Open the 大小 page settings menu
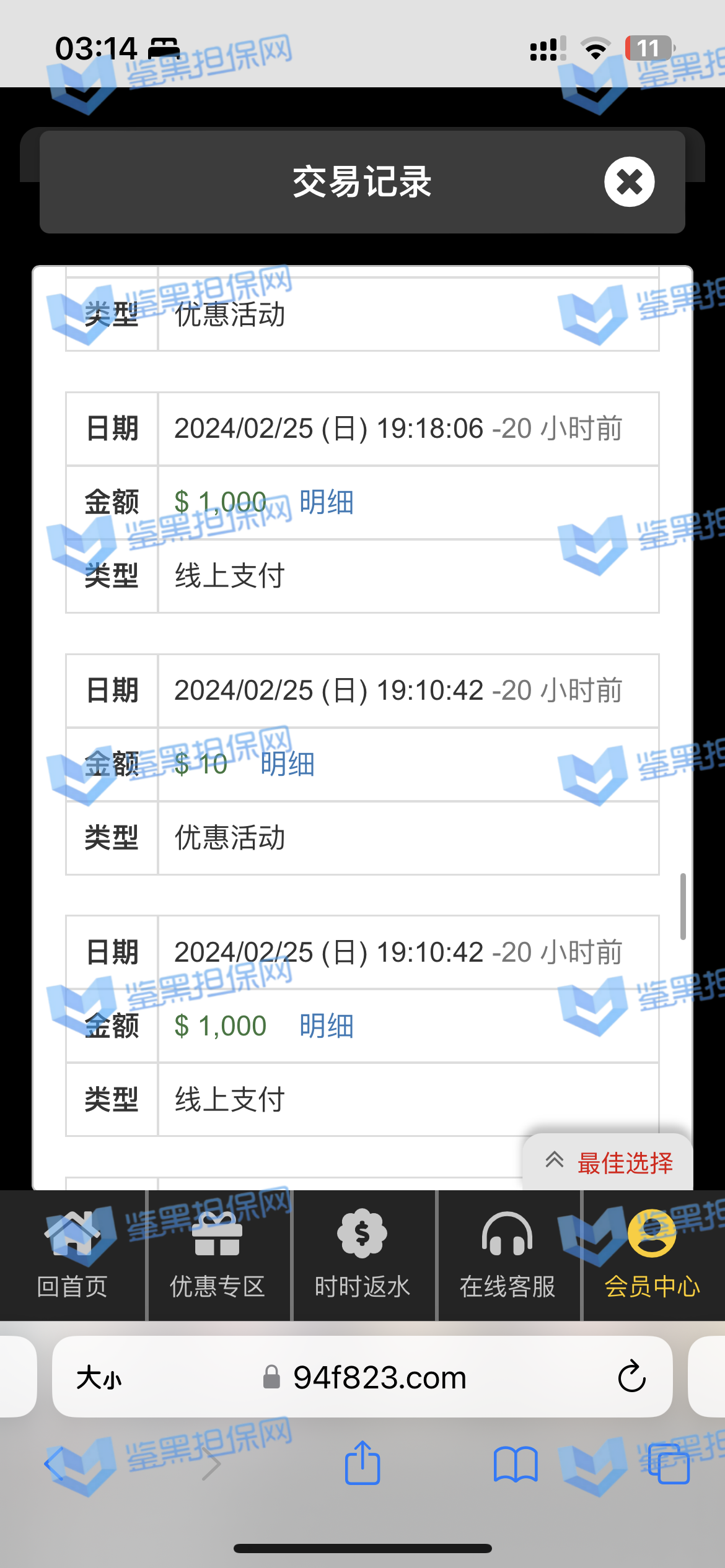The width and height of the screenshot is (725, 1568). [99, 1379]
